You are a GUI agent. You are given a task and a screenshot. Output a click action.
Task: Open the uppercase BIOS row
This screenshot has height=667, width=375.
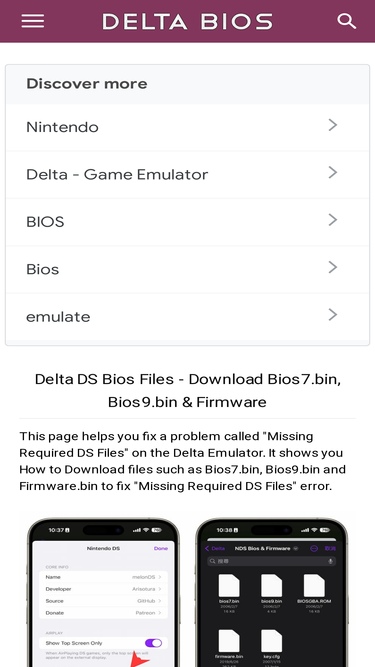pos(188,222)
